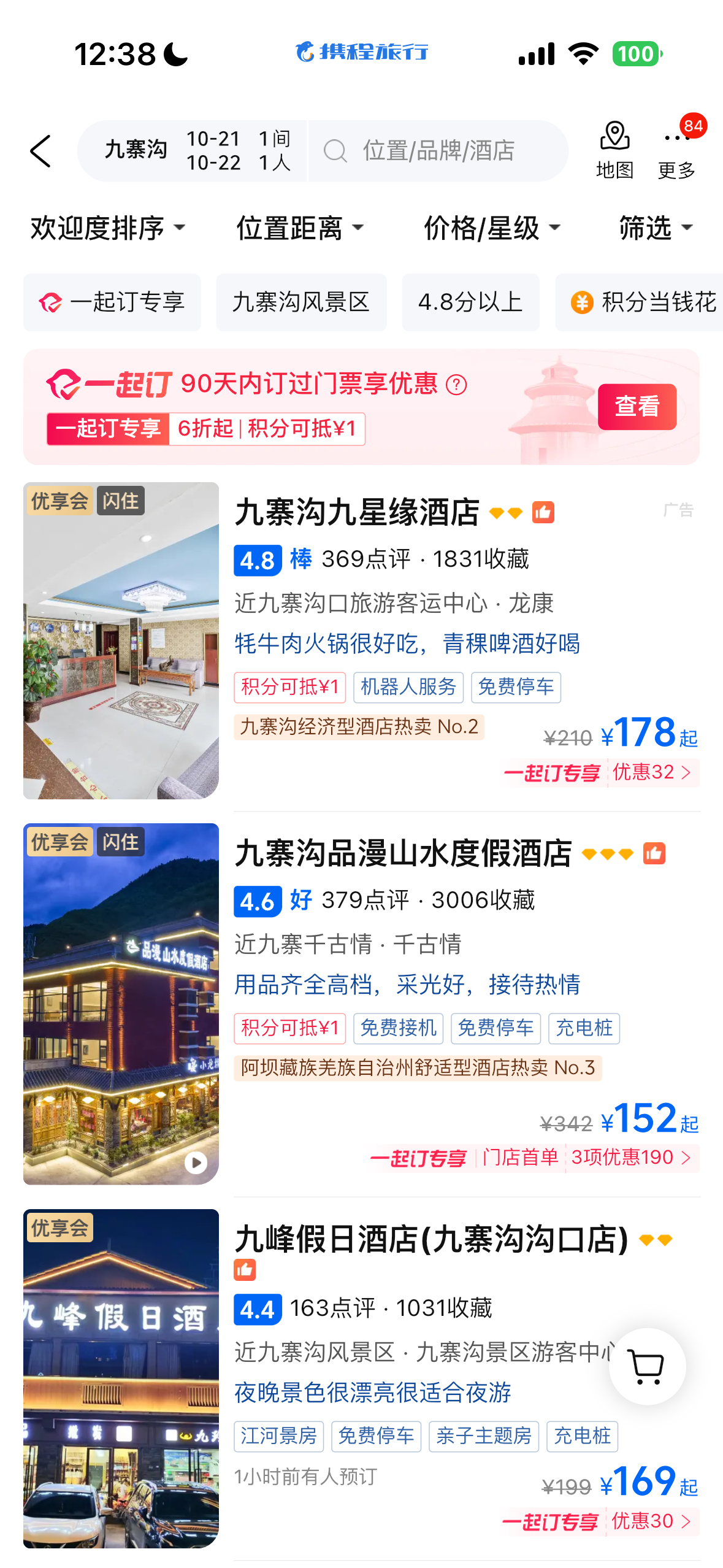Filter by 4.8分以上 rating

(x=470, y=302)
